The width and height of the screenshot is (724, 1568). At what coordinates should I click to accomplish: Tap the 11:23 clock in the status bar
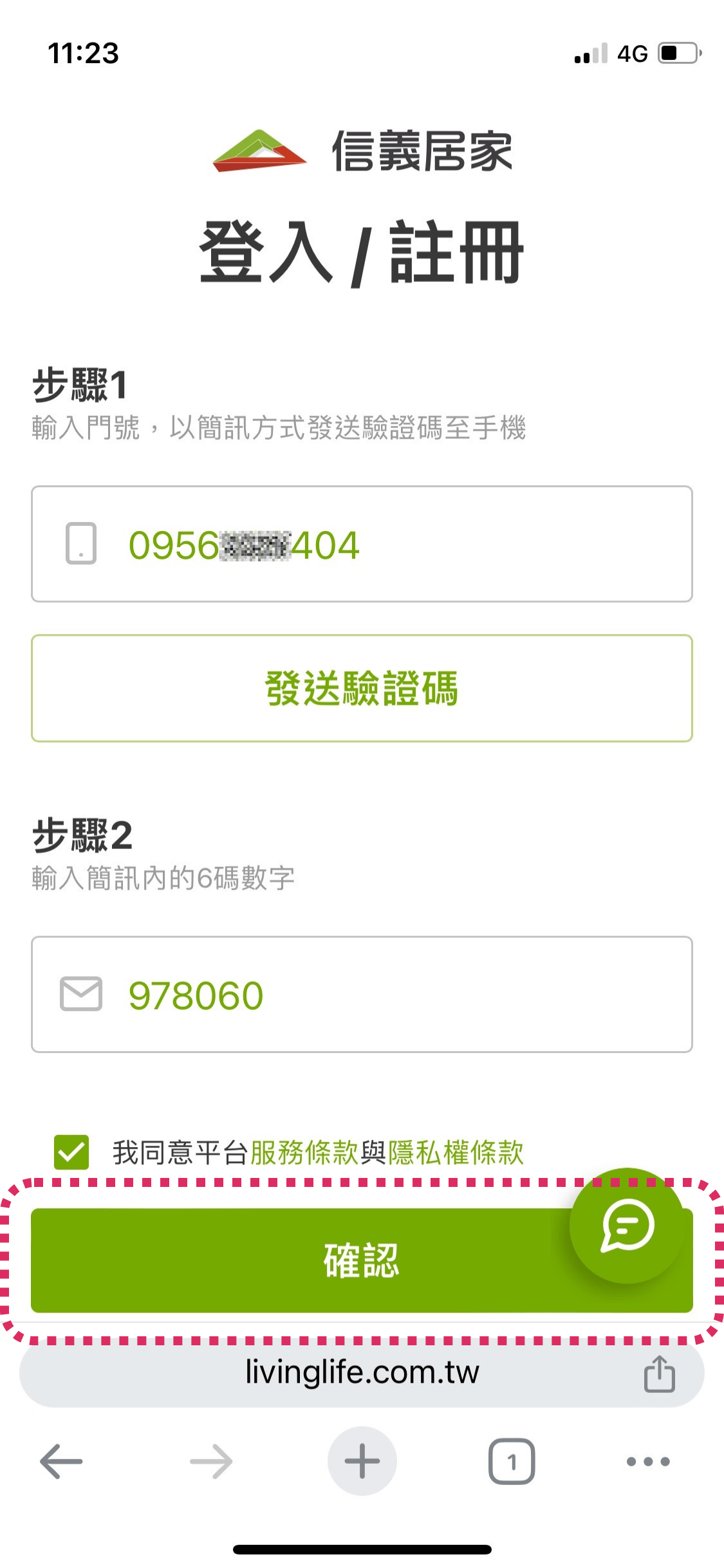click(x=84, y=54)
